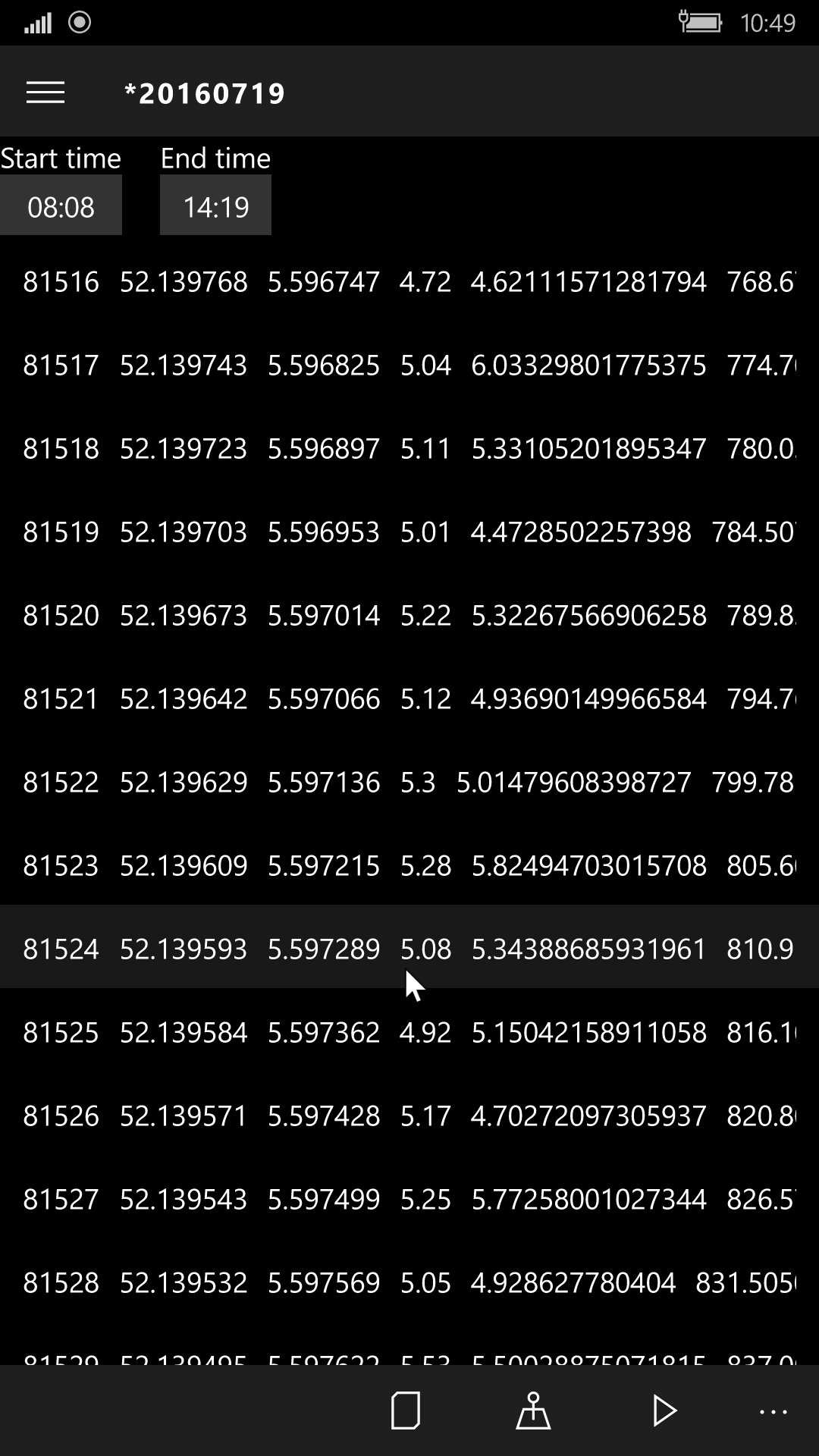Image resolution: width=819 pixels, height=1456 pixels.
Task: Select data row 81520
Action: (x=409, y=616)
